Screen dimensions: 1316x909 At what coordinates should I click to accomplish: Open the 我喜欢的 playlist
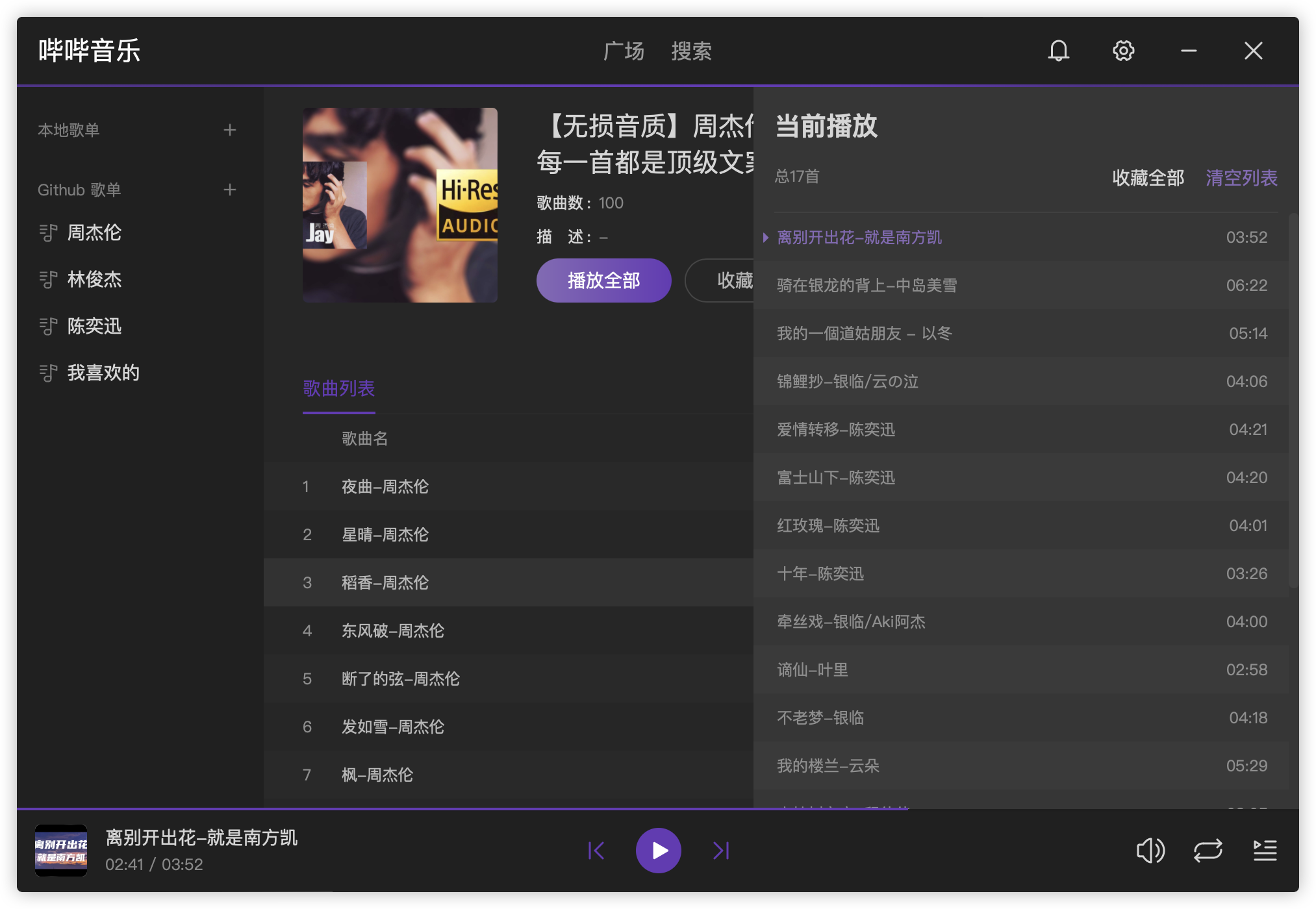(x=103, y=373)
